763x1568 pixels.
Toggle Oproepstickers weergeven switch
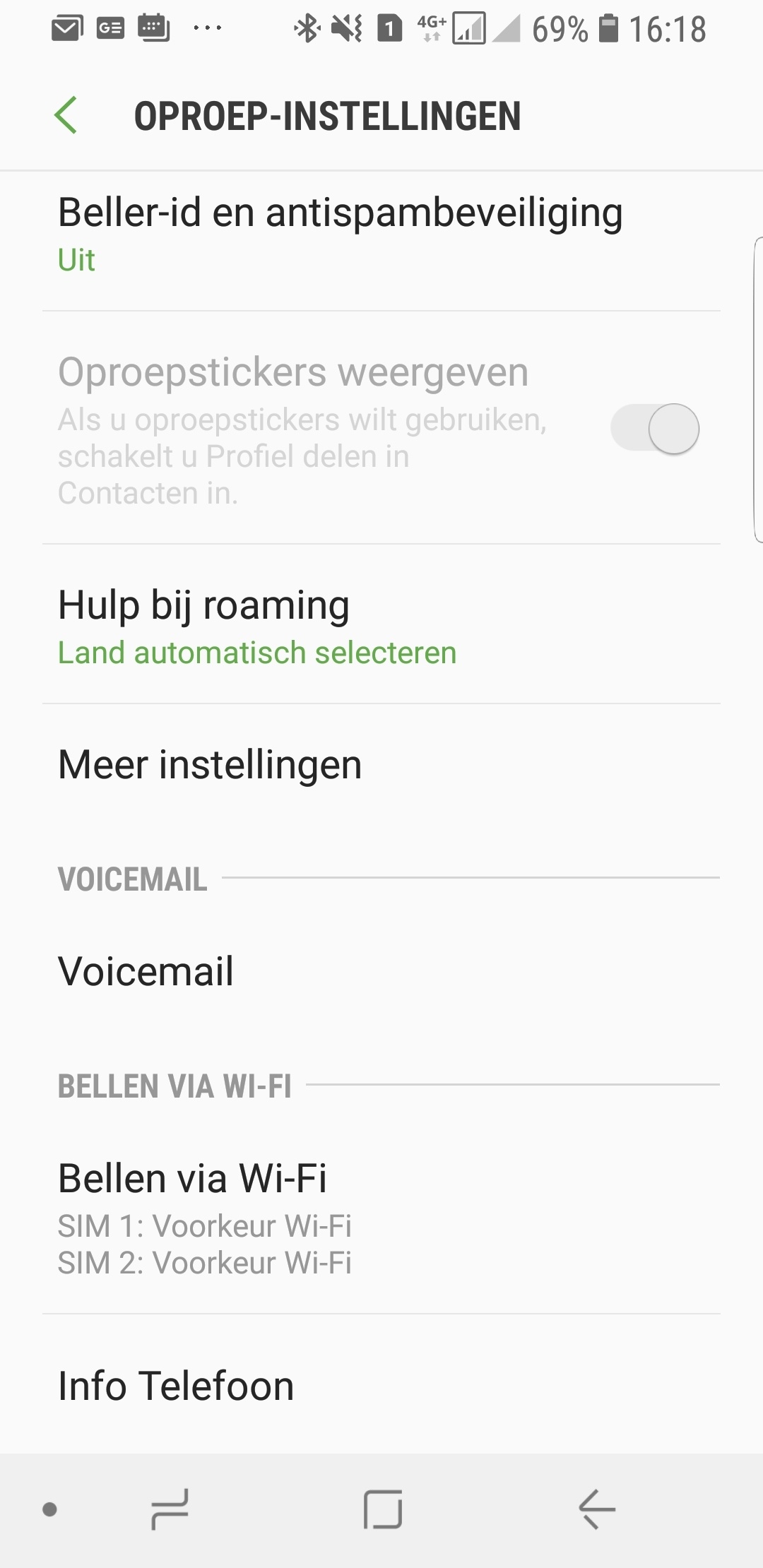[x=654, y=429]
